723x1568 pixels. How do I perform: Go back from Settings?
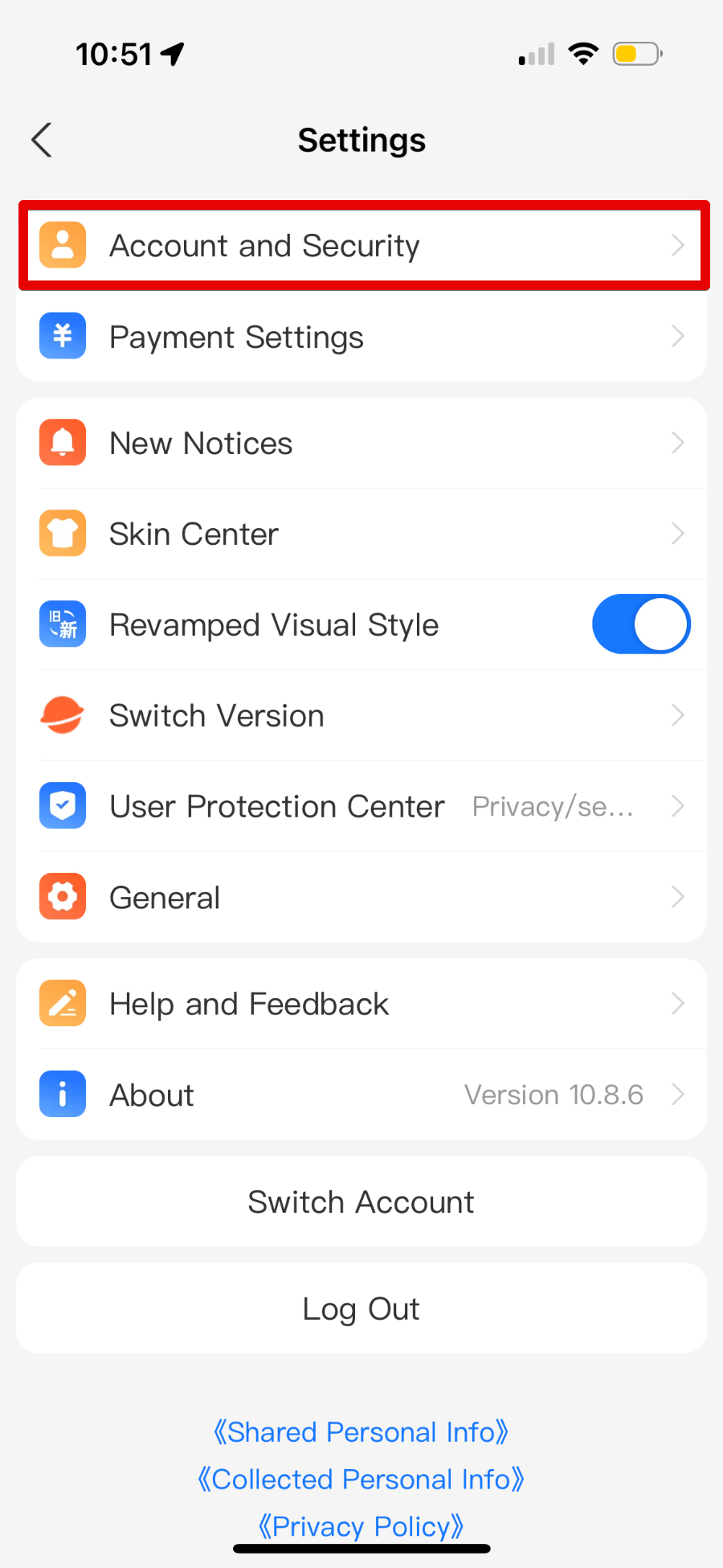(x=42, y=140)
